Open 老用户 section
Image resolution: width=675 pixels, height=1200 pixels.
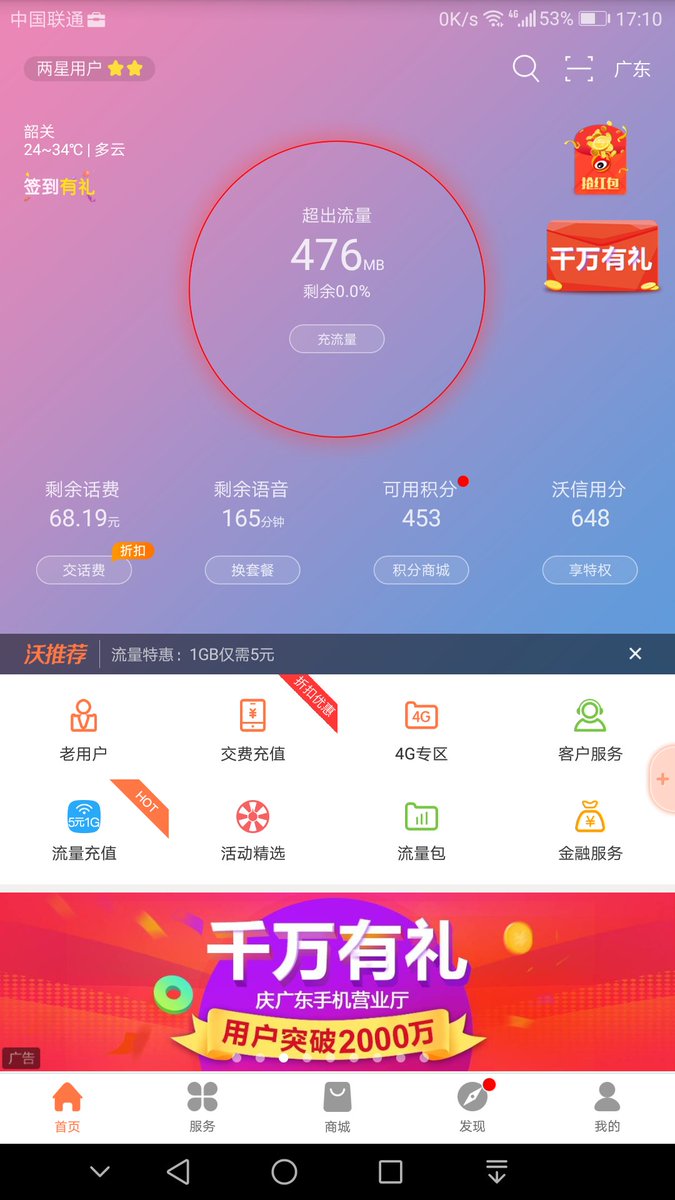click(x=84, y=730)
